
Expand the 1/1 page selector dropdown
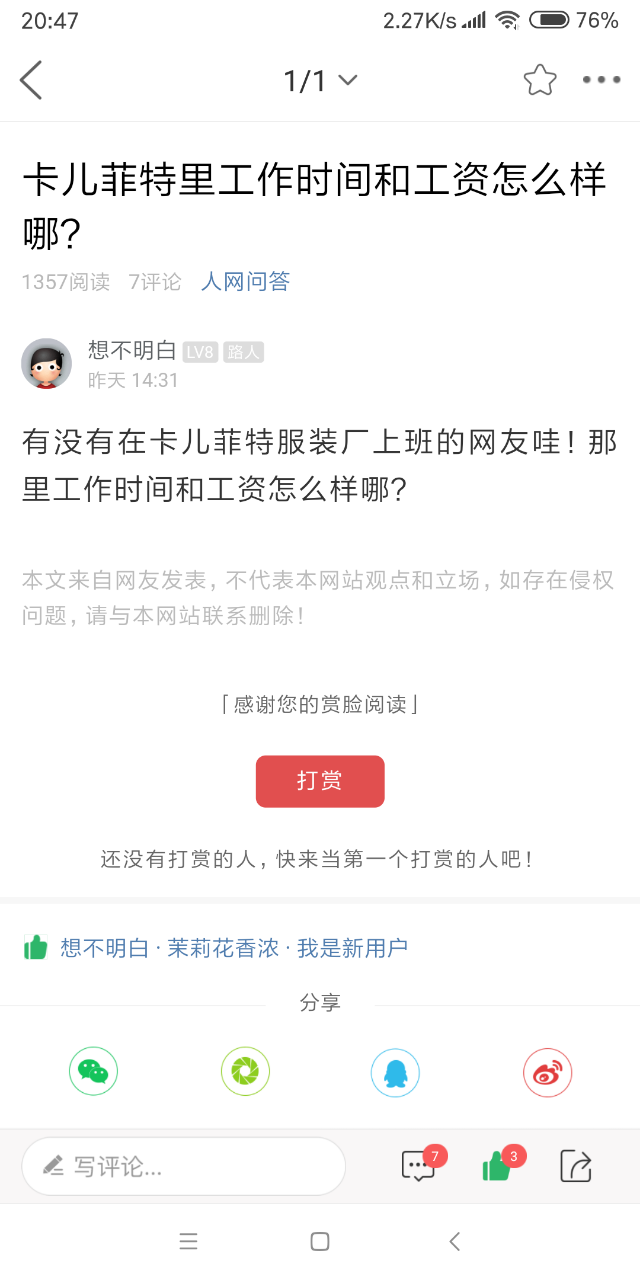tap(320, 80)
